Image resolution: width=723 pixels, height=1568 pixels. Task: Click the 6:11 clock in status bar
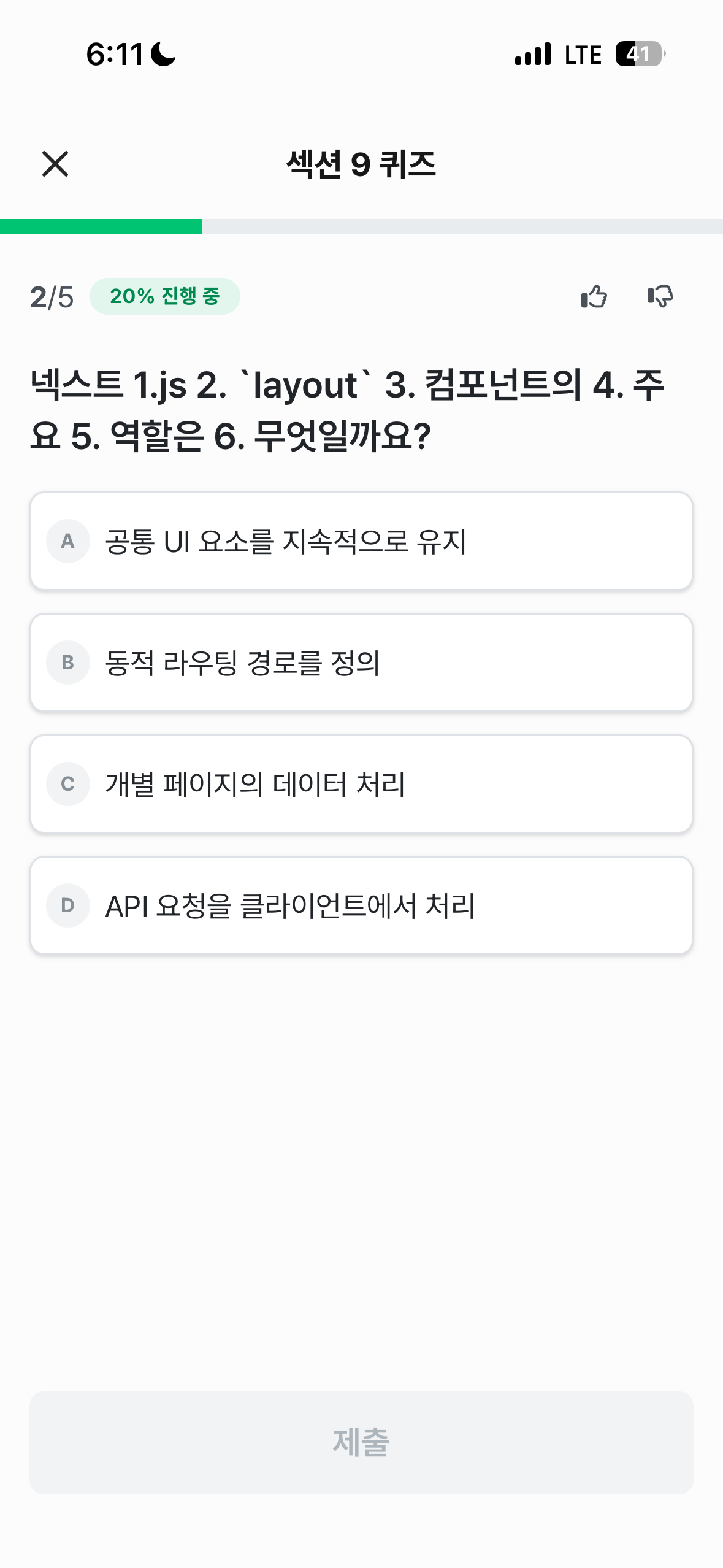[117, 54]
